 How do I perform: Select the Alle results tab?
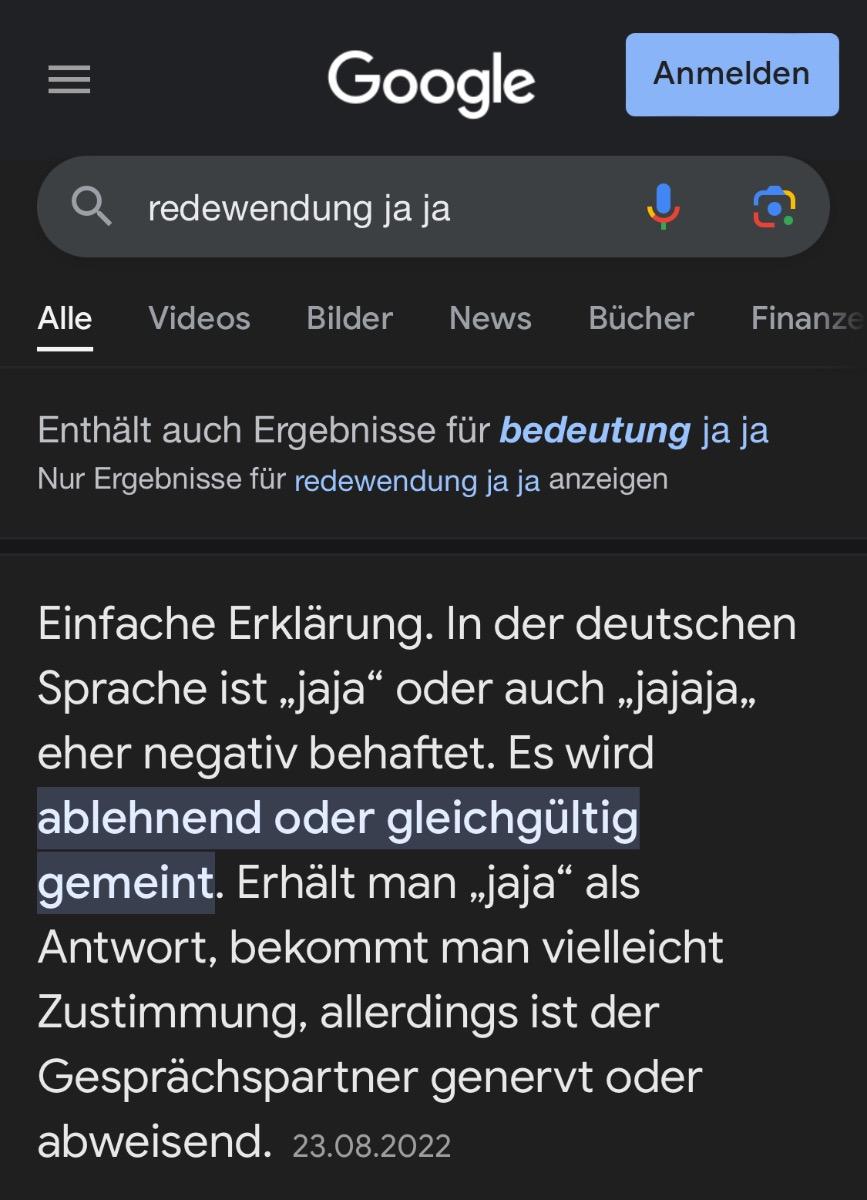[x=65, y=318]
